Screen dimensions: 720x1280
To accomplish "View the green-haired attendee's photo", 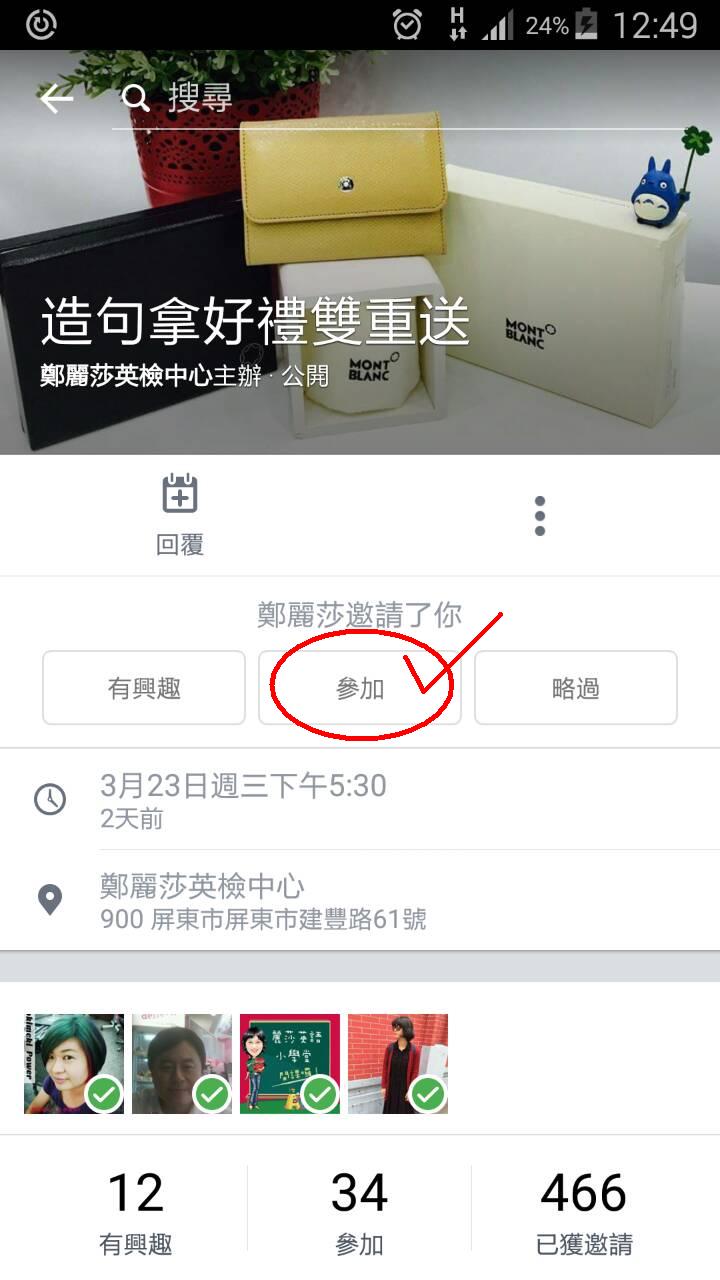I will tap(74, 1064).
